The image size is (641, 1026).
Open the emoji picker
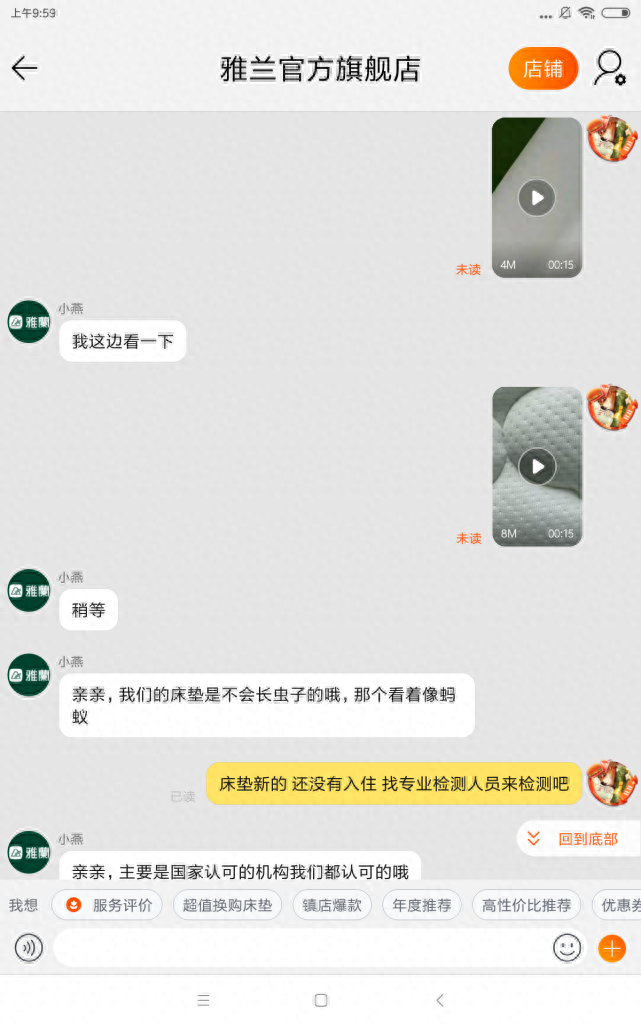[567, 947]
